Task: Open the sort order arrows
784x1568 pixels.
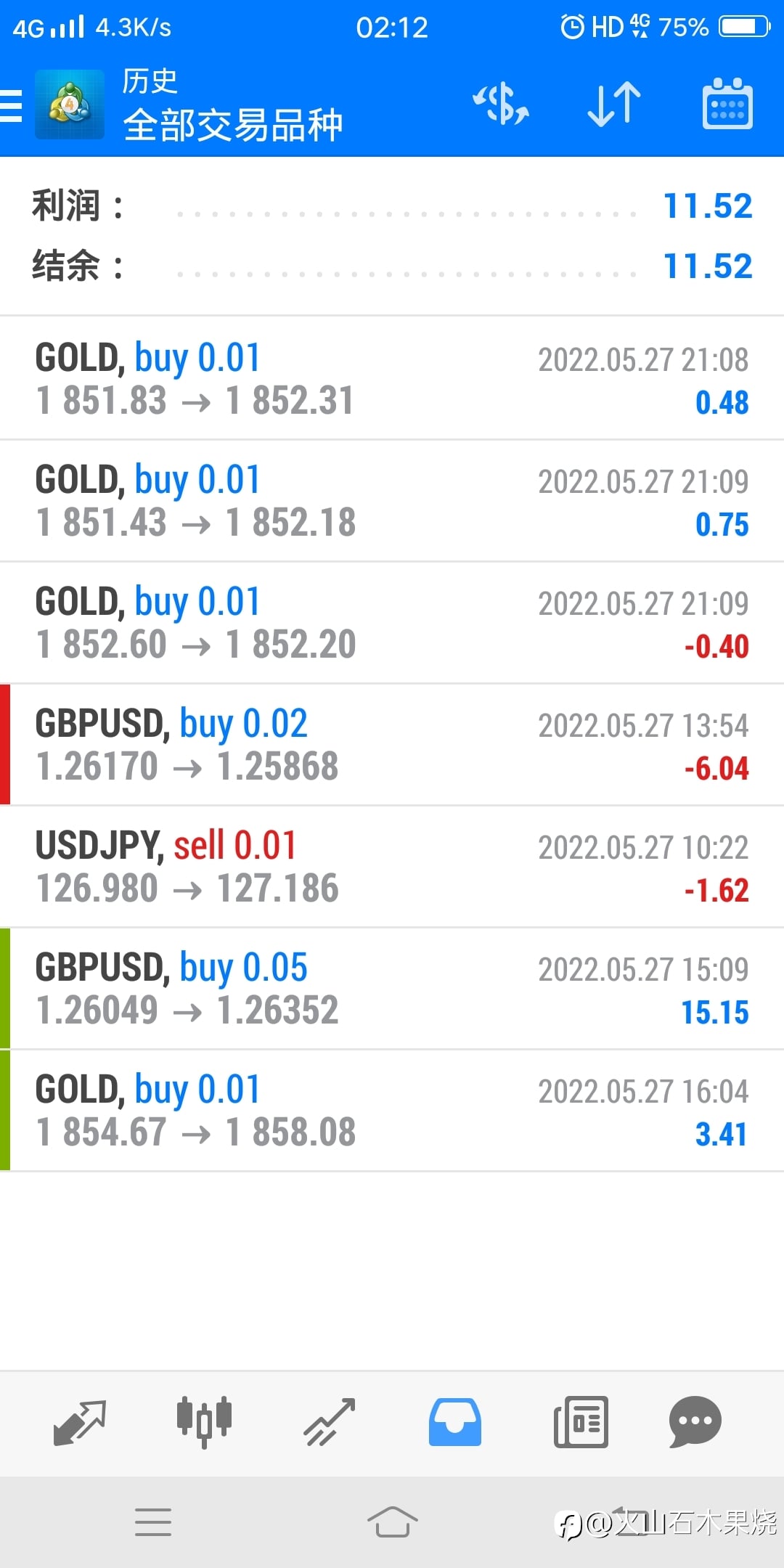Action: [614, 105]
